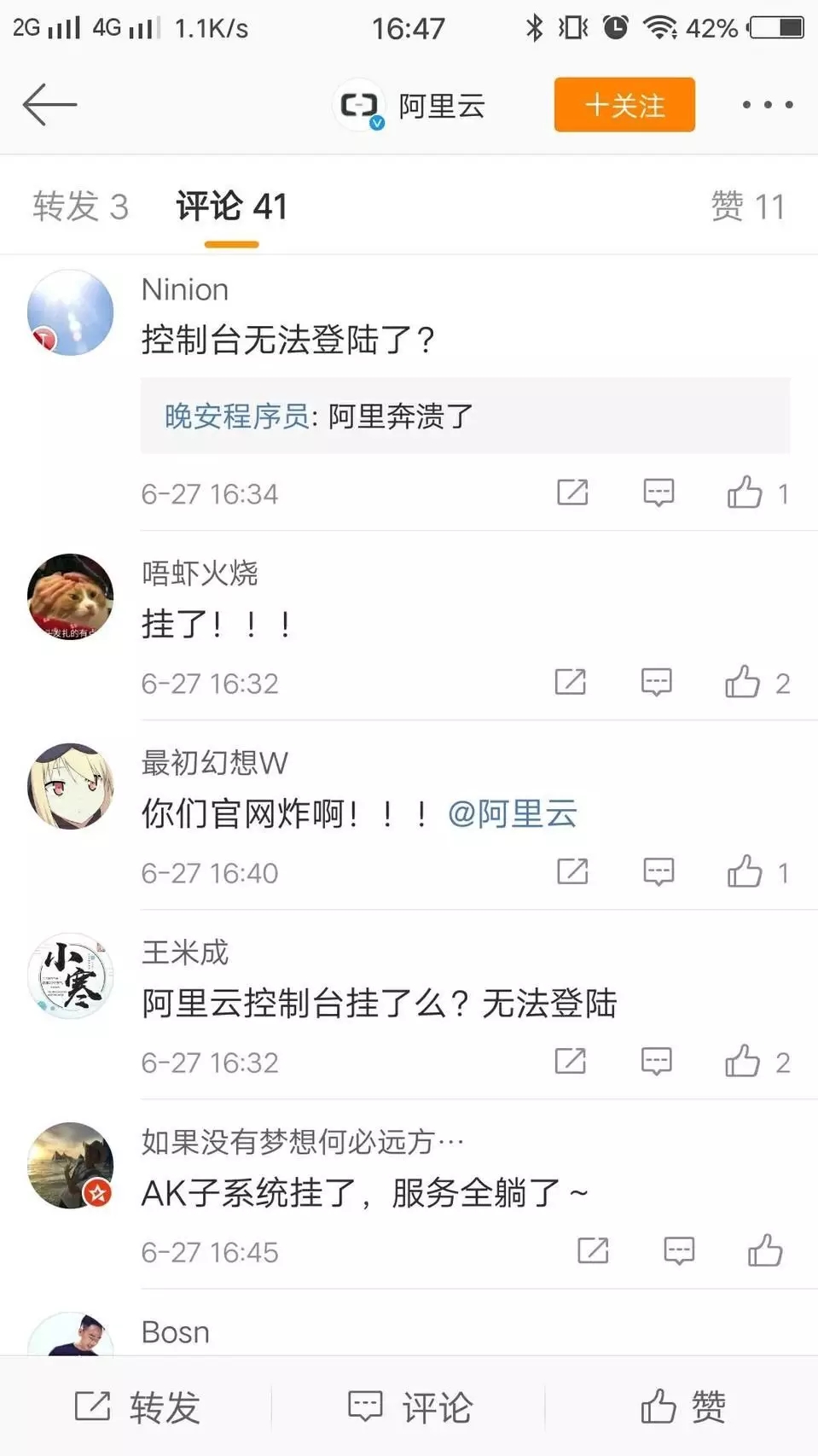Open 晚安程序员's profile link
The image size is (818, 1456).
click(x=236, y=416)
